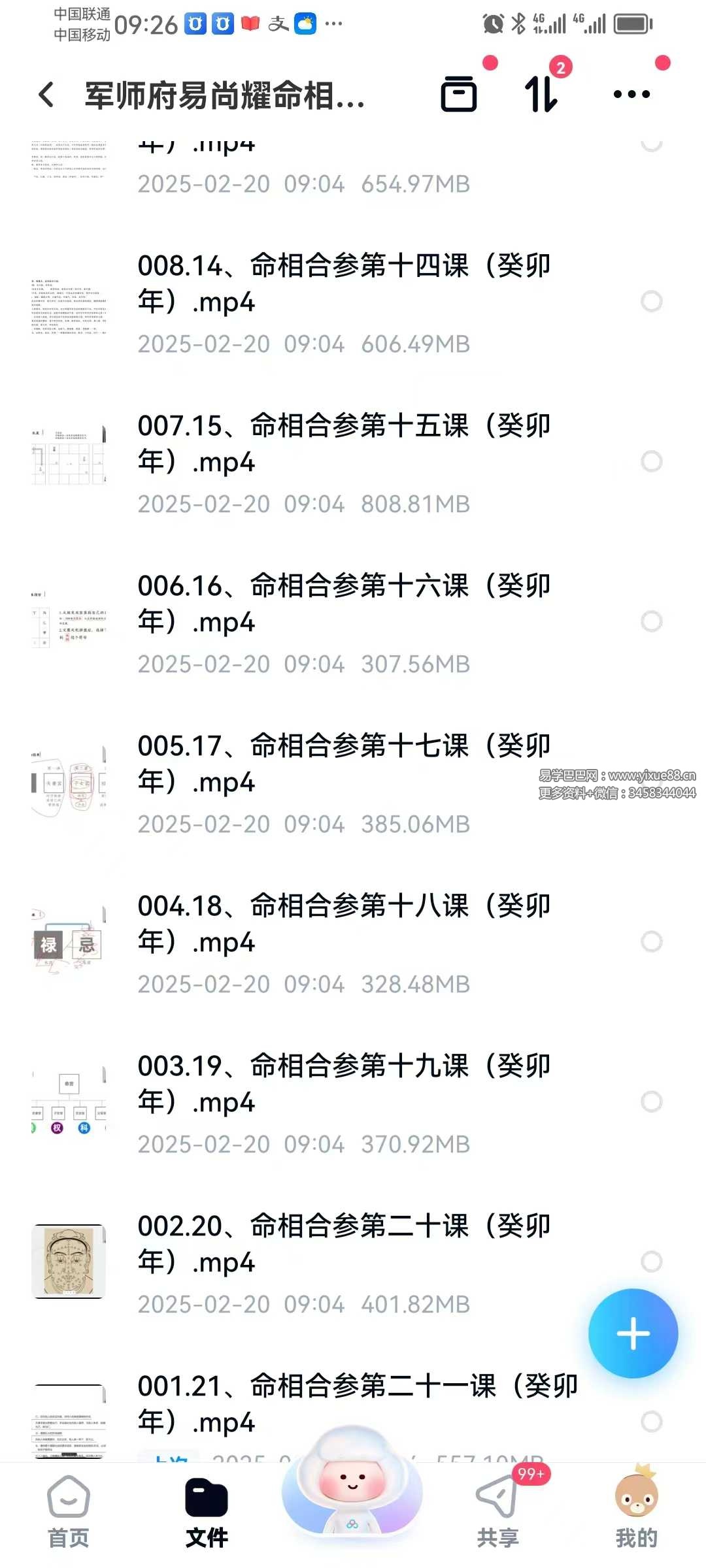Select the checkbox for 008.14 第十四课
Viewport: 706px width, 1568px height.
(651, 301)
